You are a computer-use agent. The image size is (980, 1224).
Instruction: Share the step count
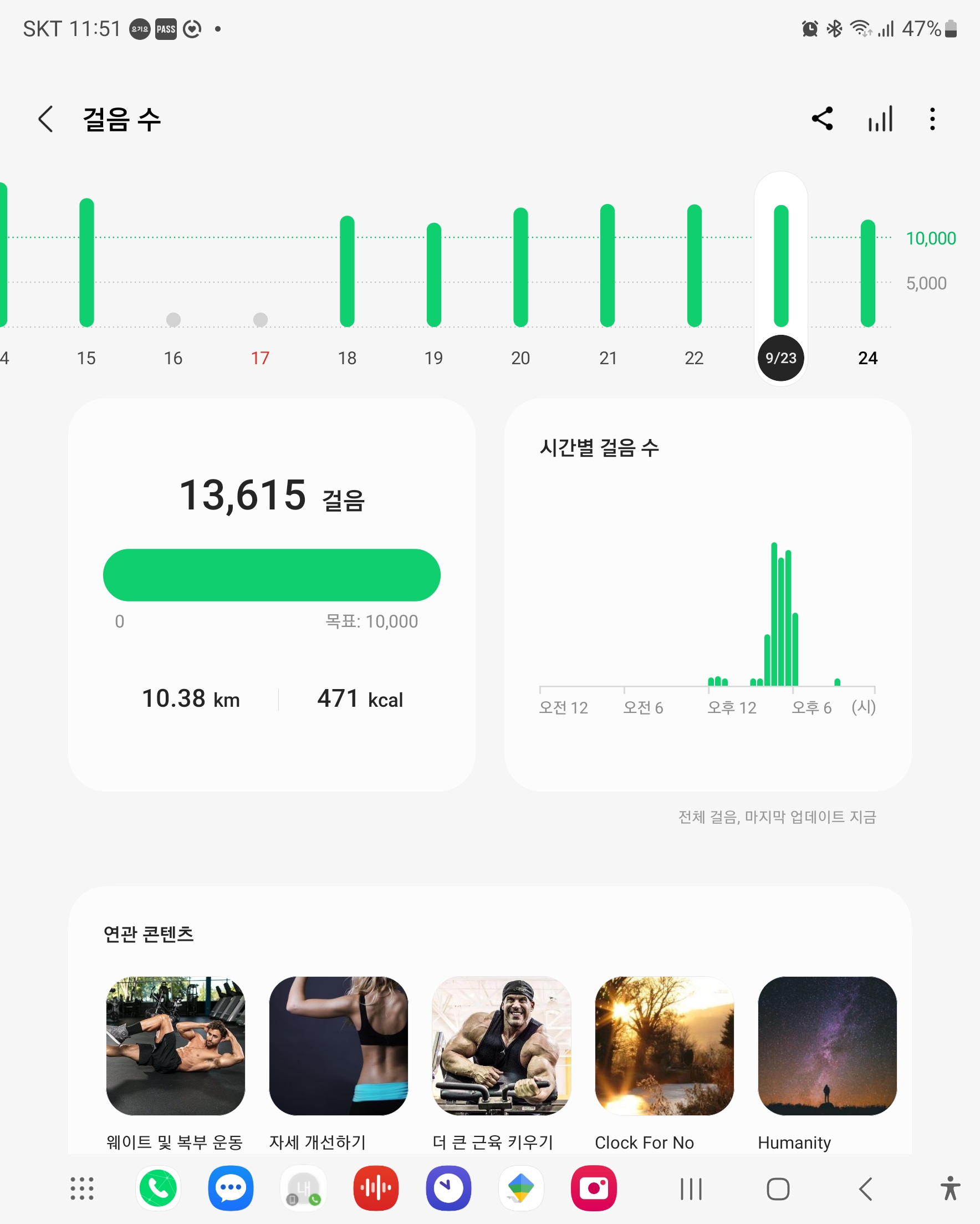pyautogui.click(x=821, y=119)
